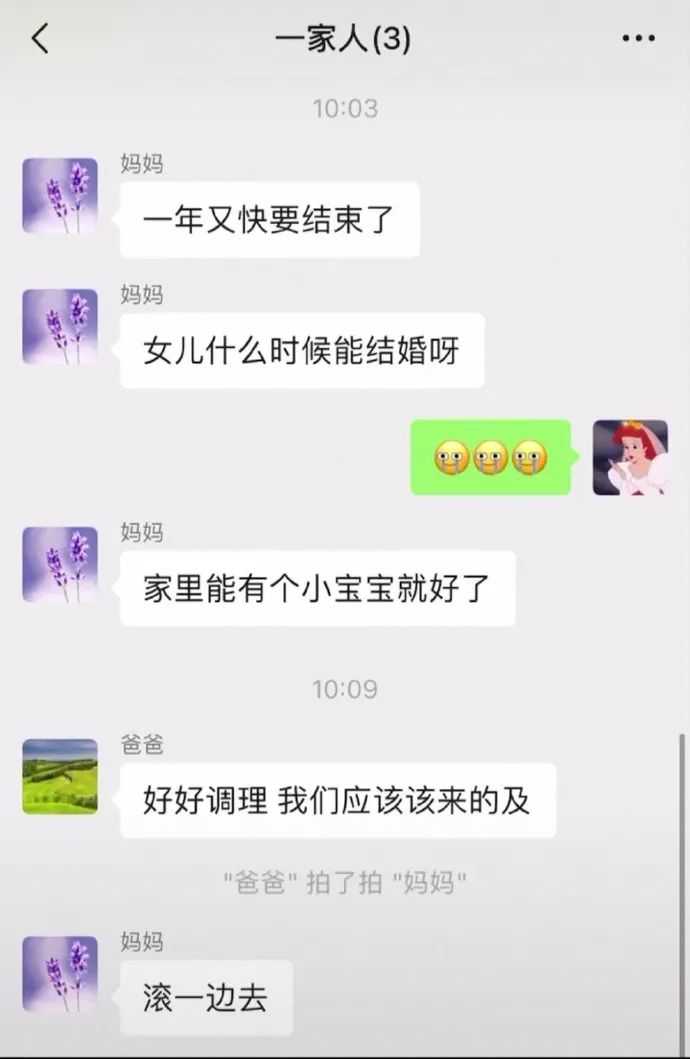Open my own Ariel profile avatar
This screenshot has height=1059, width=690.
[x=630, y=457]
